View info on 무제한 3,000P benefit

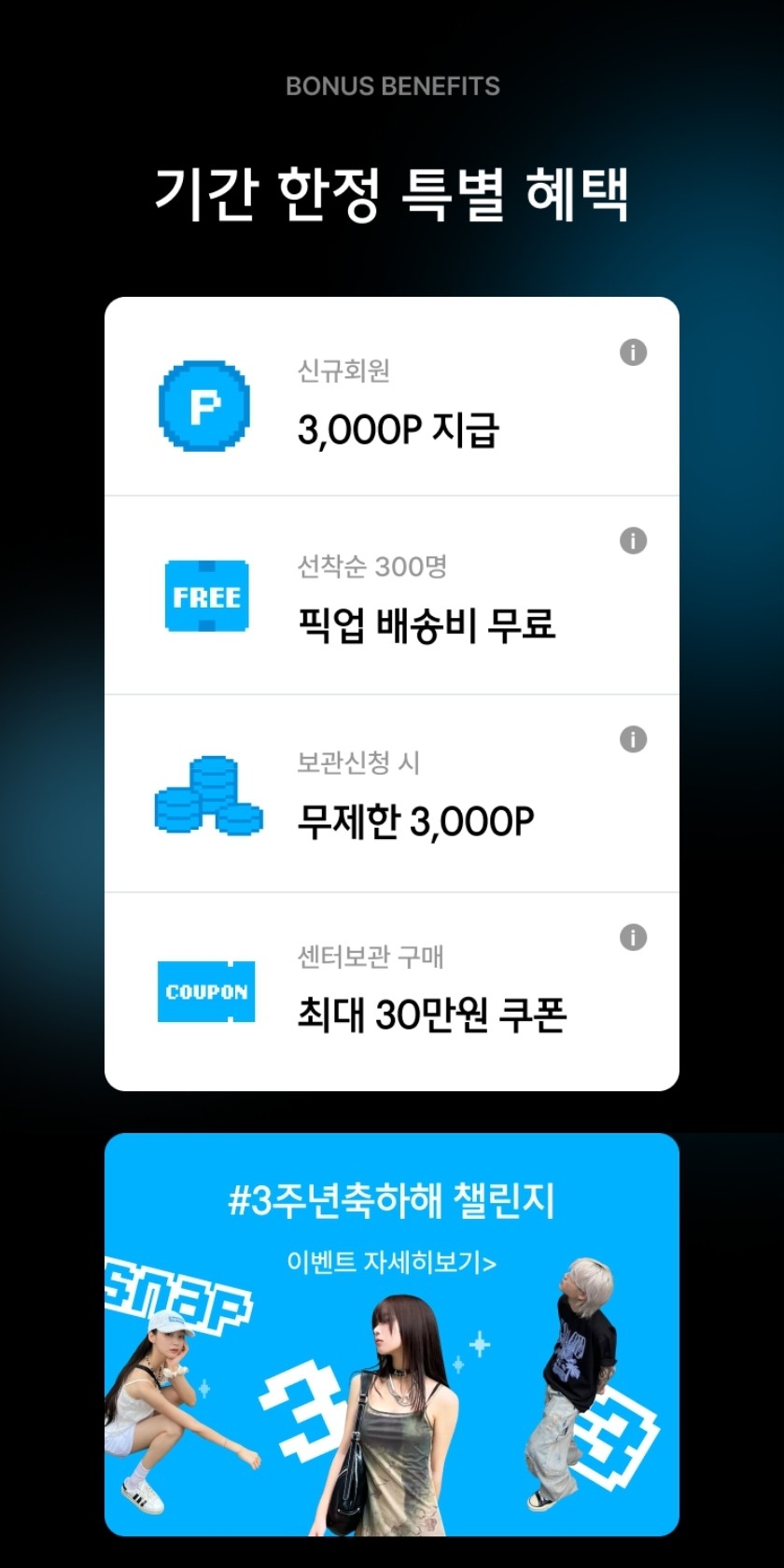coord(633,739)
